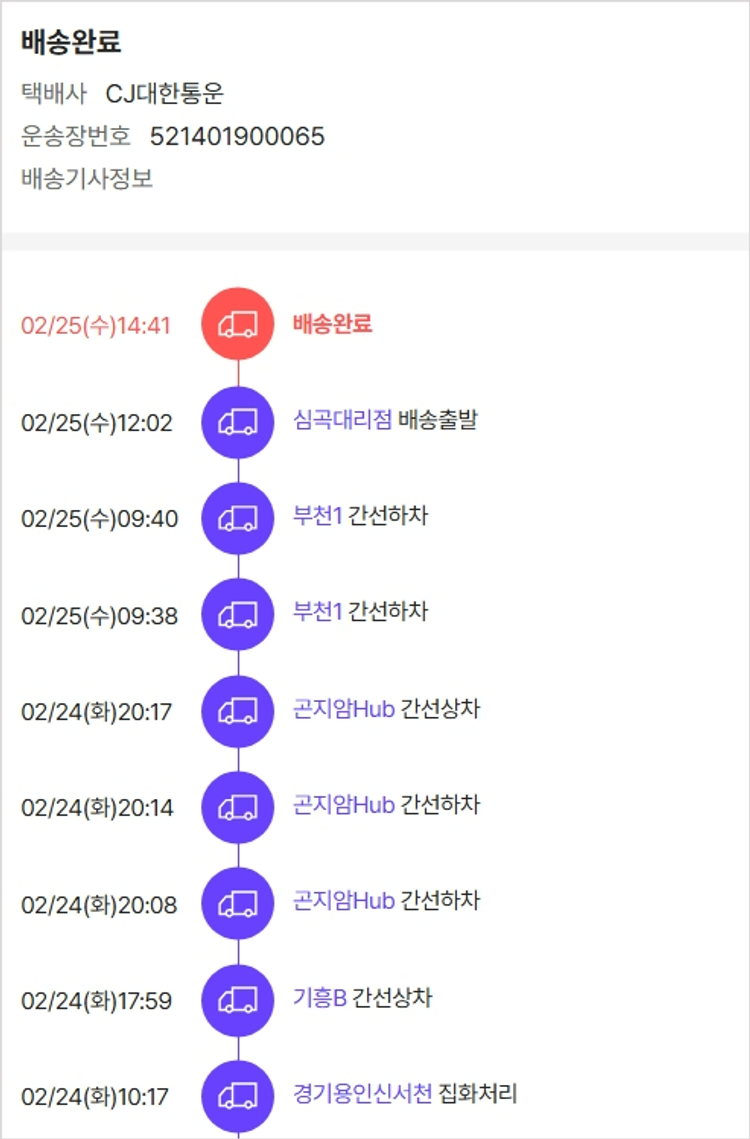This screenshot has height=1139, width=750.
Task: Select 곤지암Hub link at 20:17 entry
Action: click(x=343, y=710)
